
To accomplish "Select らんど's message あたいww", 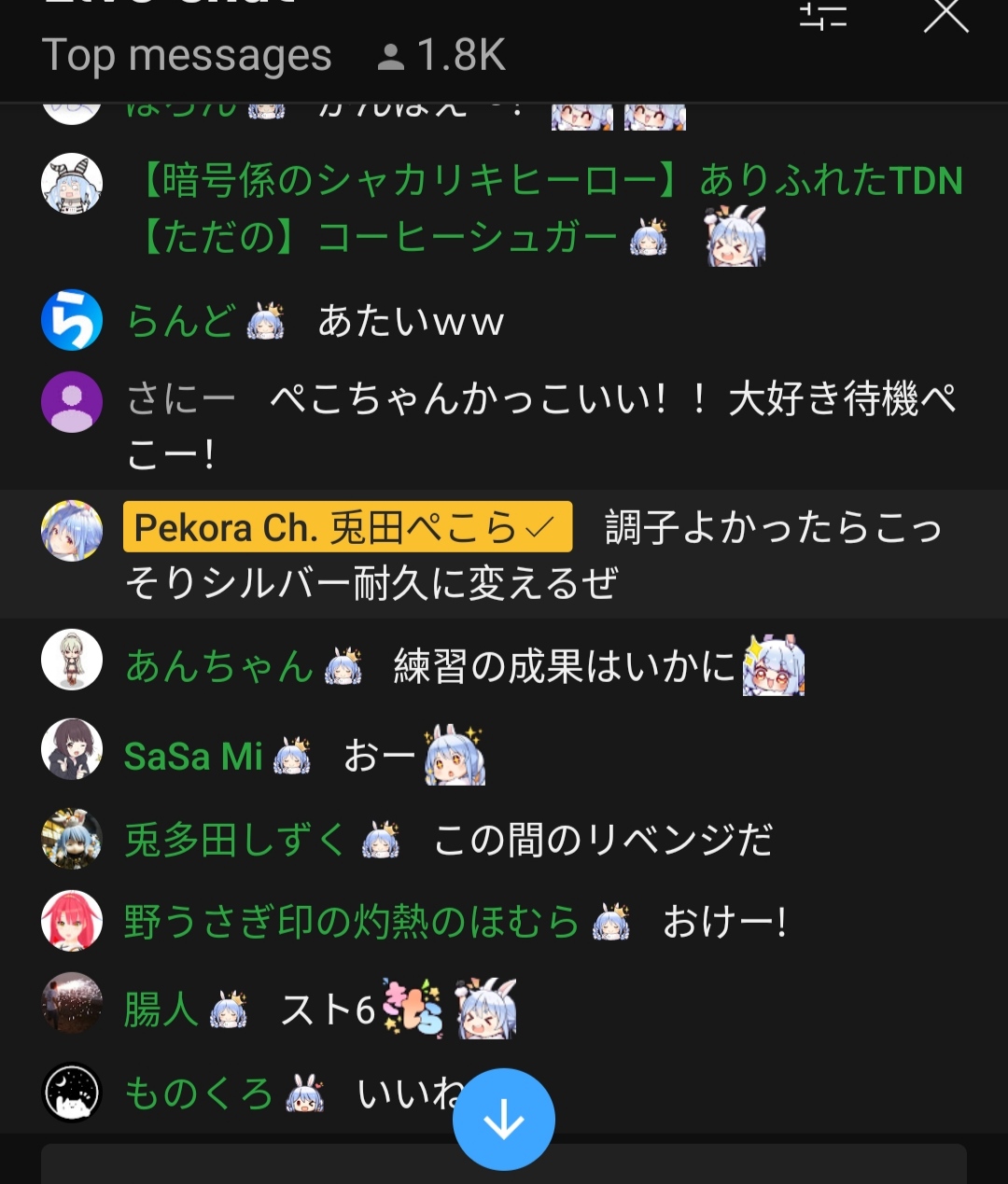I will [411, 322].
